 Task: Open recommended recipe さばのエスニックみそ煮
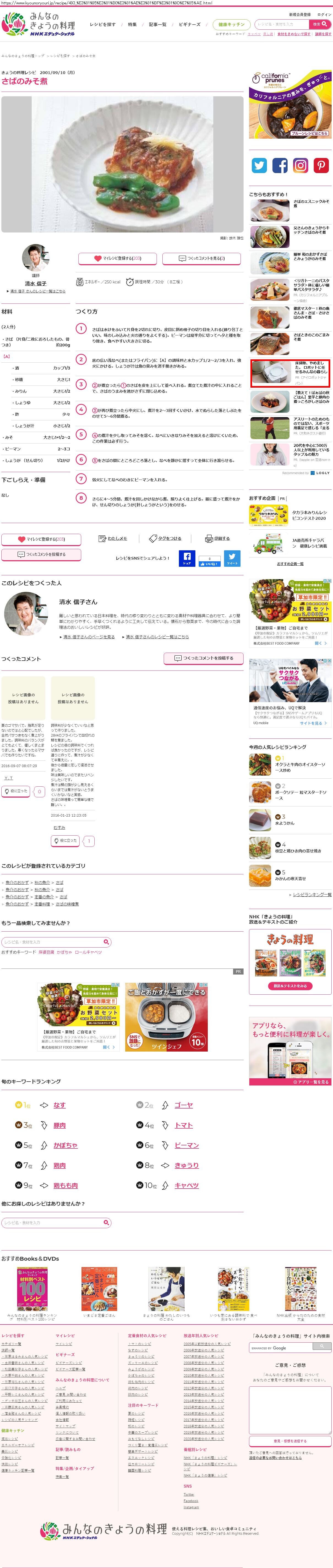click(x=310, y=204)
